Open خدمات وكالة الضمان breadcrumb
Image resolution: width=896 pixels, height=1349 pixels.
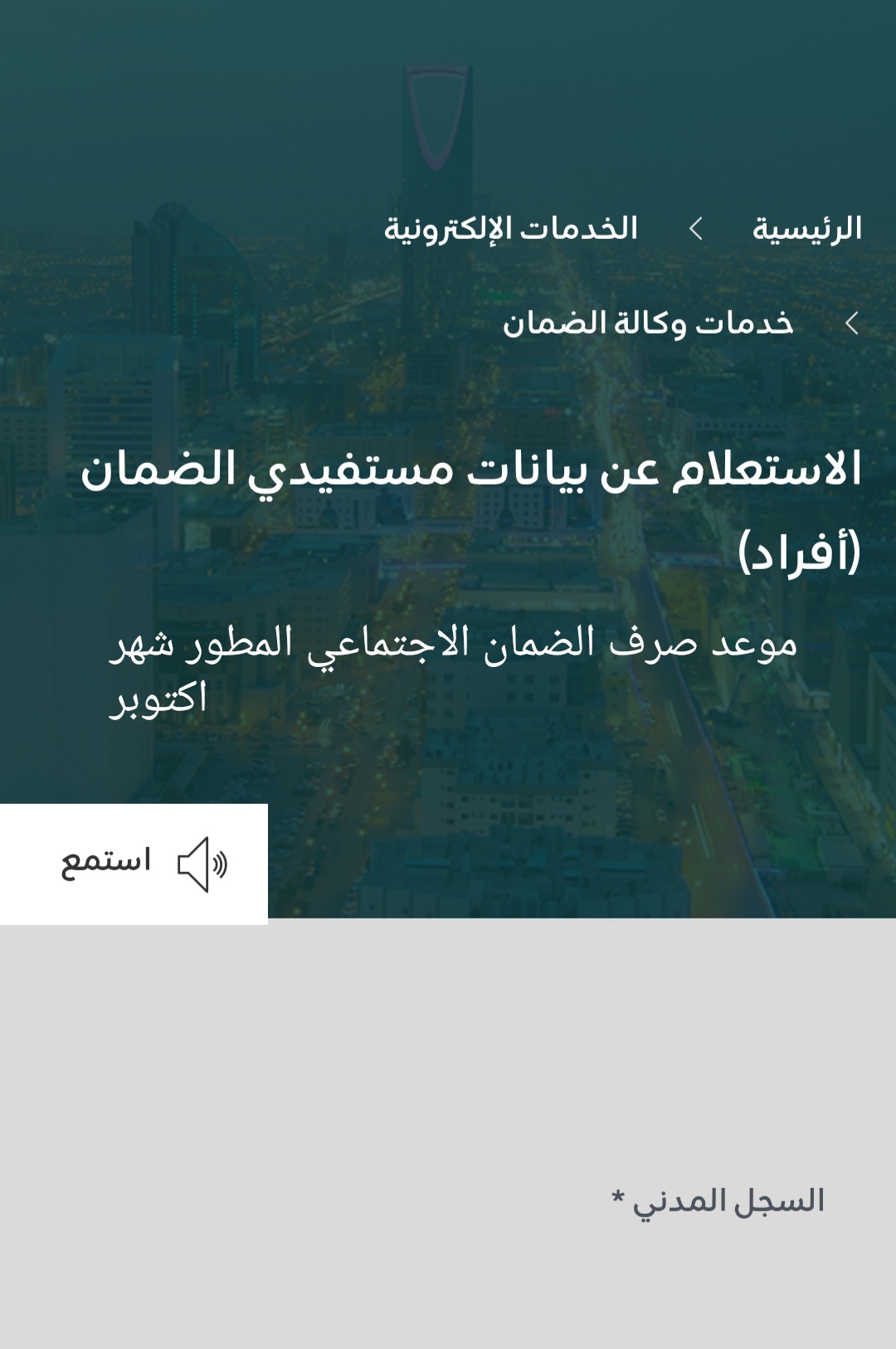click(648, 324)
